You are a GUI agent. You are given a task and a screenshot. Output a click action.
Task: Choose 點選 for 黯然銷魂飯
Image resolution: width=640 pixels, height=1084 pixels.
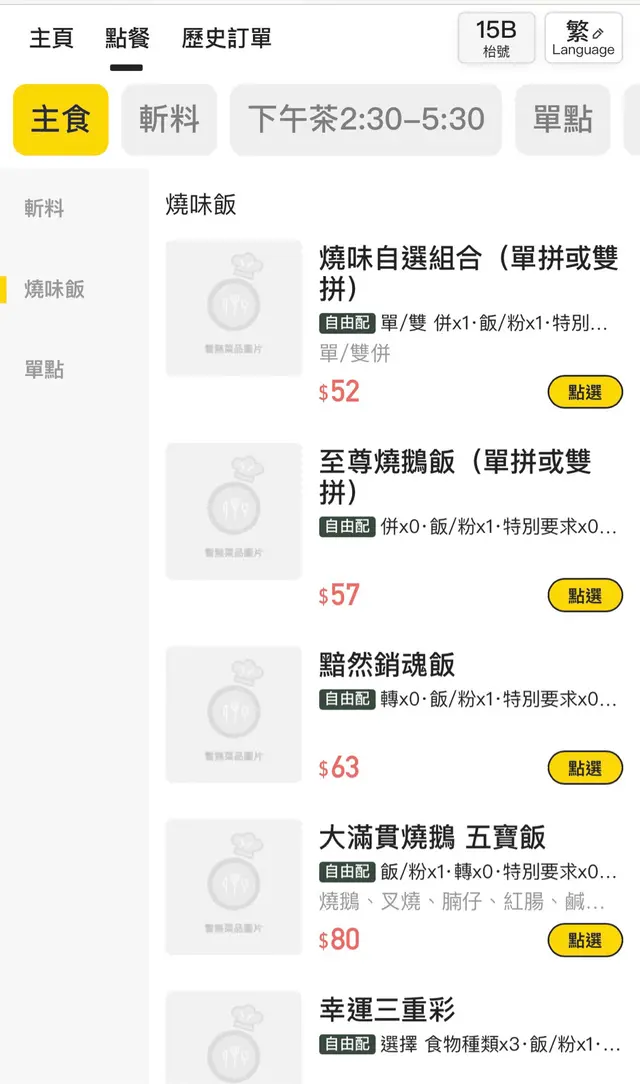tap(585, 768)
